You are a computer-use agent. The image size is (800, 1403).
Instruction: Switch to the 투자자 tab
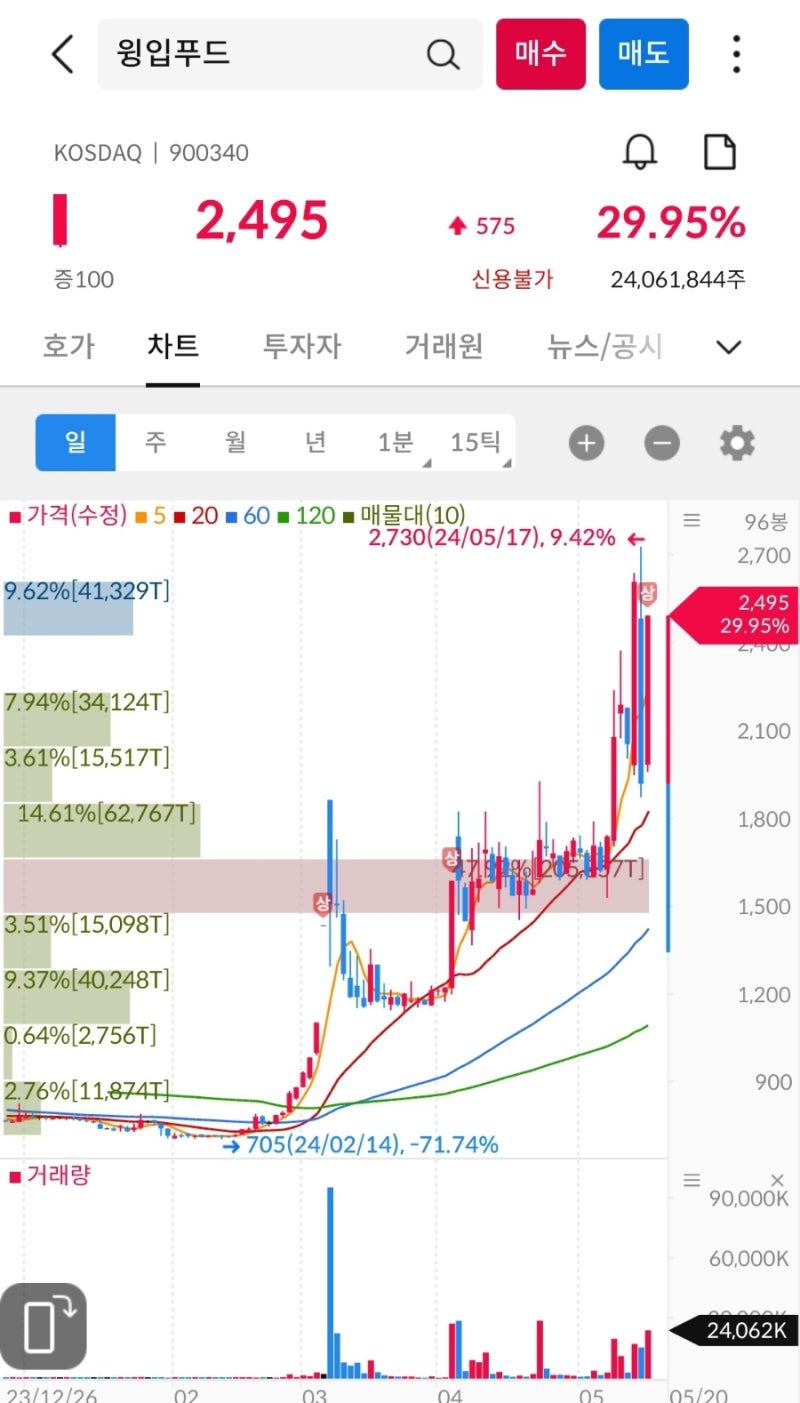[302, 346]
